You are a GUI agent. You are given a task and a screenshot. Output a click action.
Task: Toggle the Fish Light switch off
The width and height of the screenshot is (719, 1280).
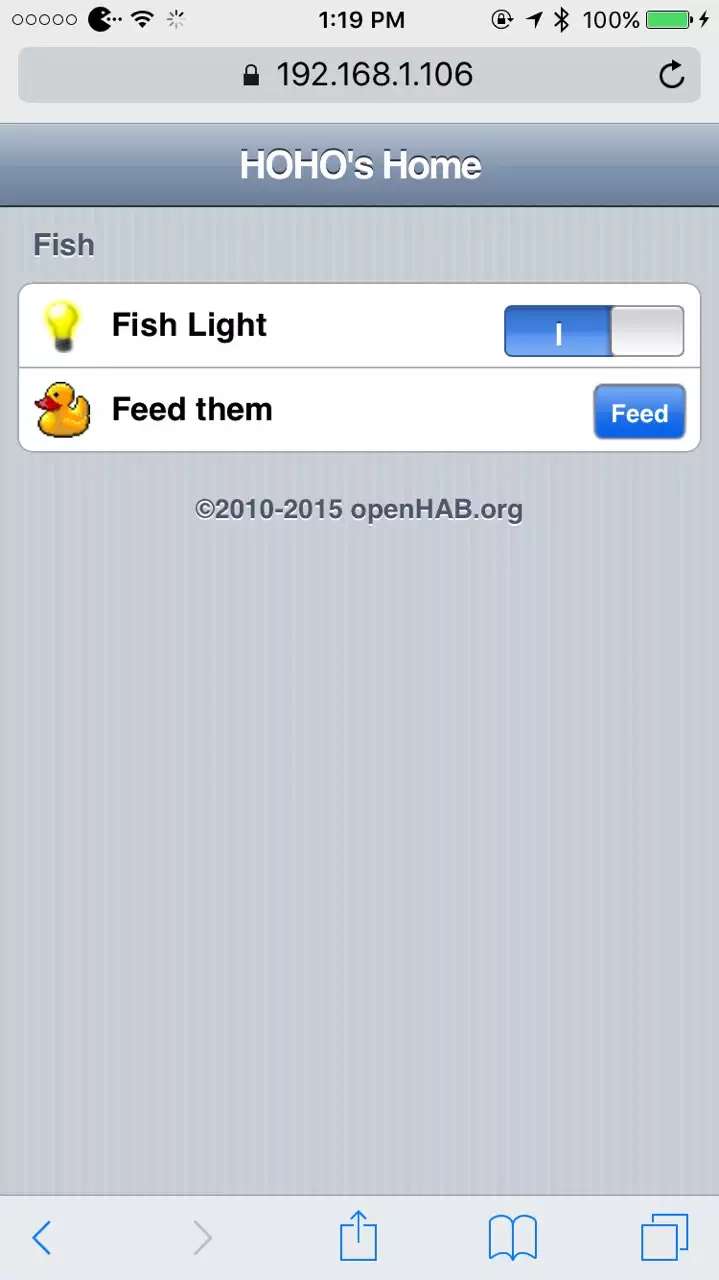(594, 331)
